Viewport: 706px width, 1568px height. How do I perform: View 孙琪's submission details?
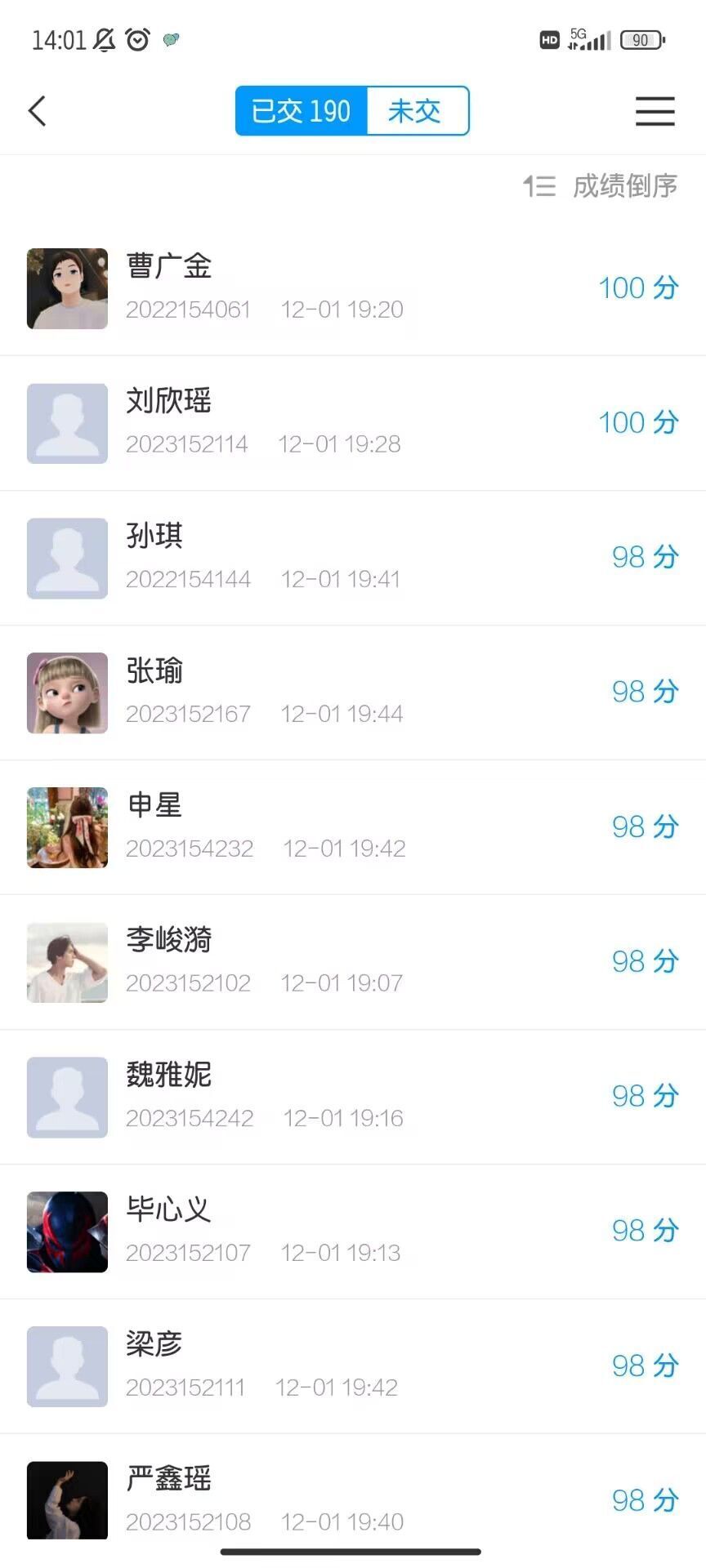tap(353, 558)
